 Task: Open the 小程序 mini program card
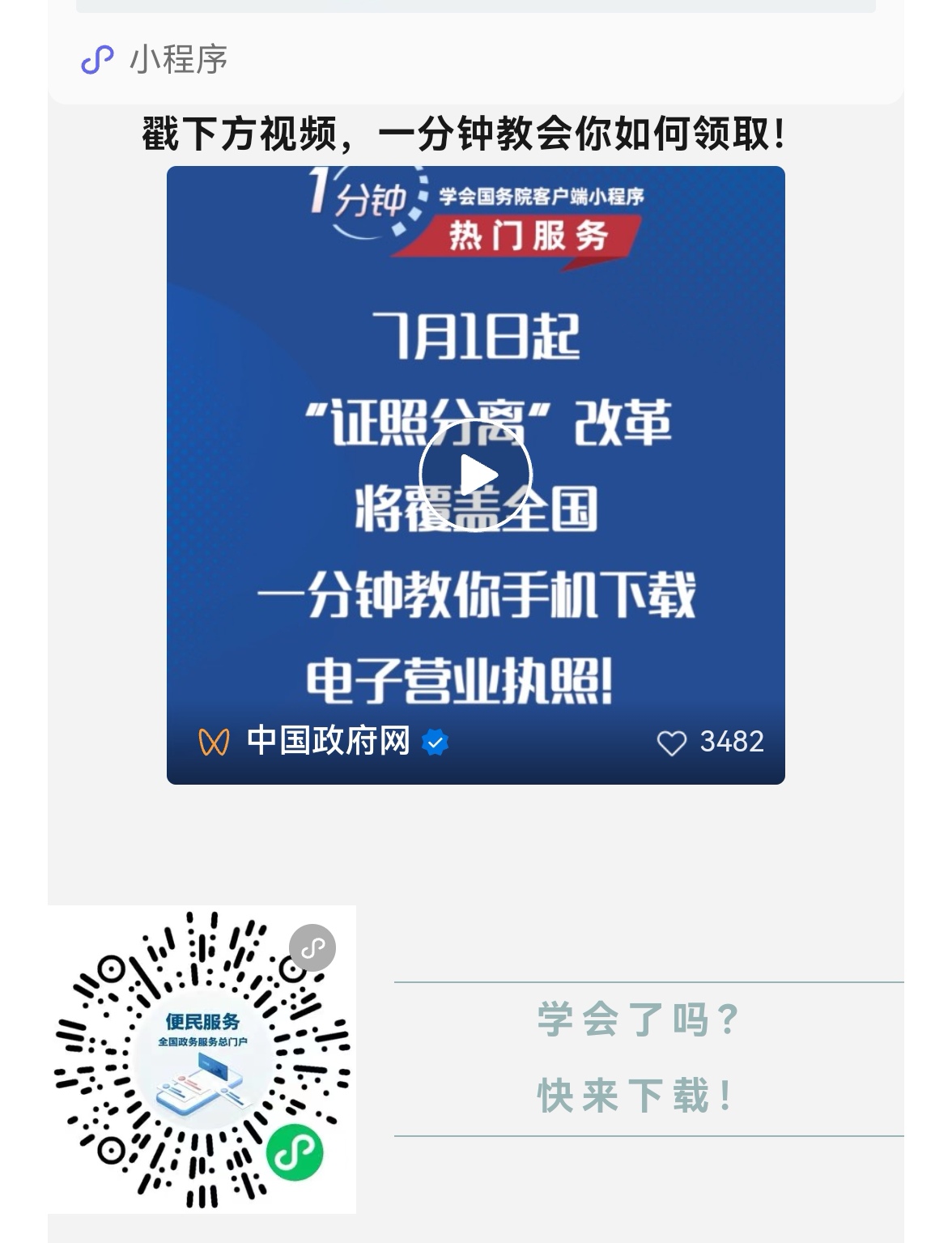click(x=178, y=60)
